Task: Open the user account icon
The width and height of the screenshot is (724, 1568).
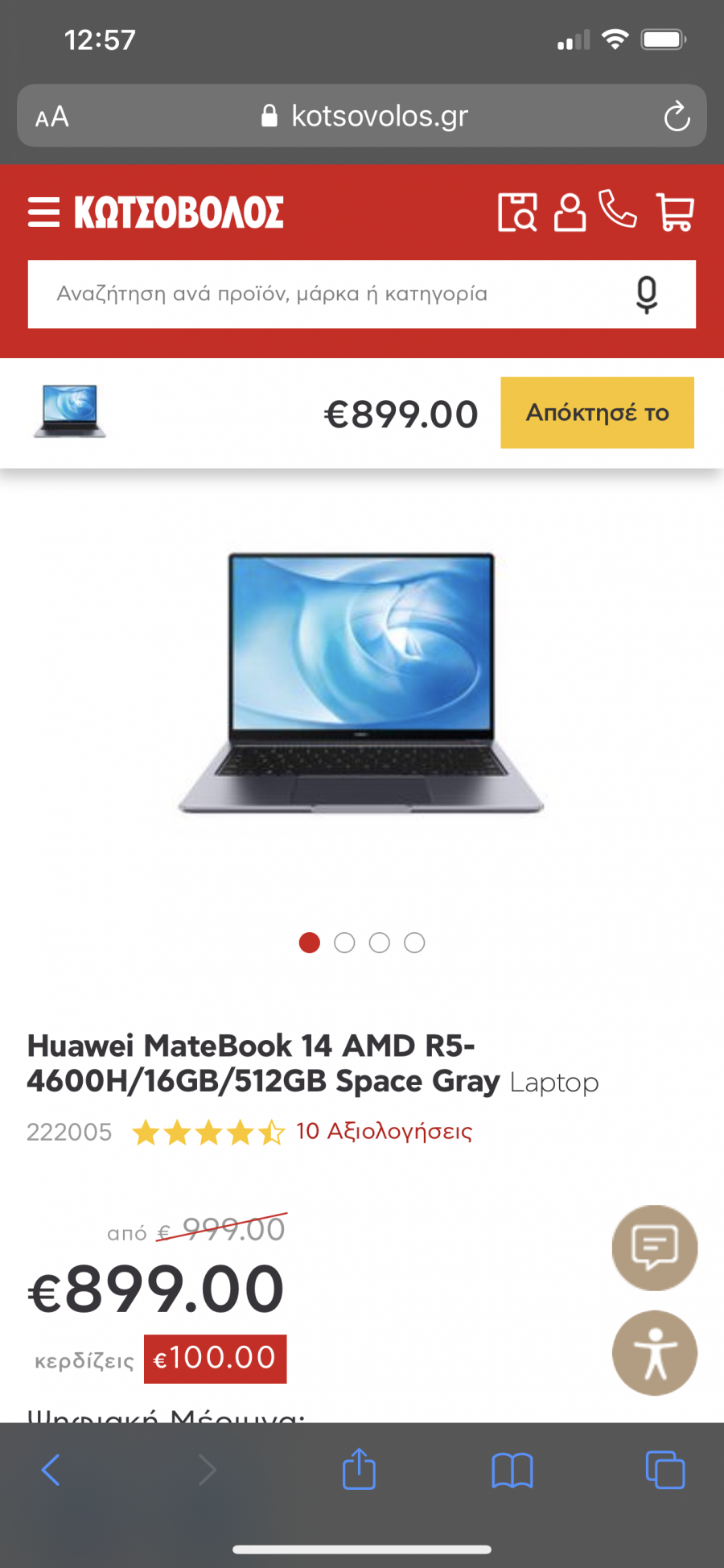Action: point(570,213)
